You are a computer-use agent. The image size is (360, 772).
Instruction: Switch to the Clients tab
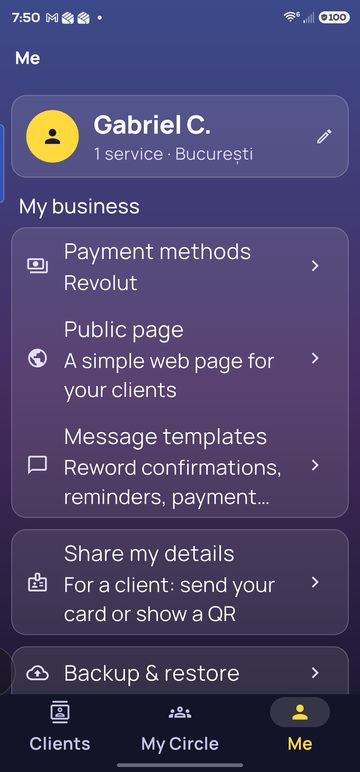click(x=60, y=727)
